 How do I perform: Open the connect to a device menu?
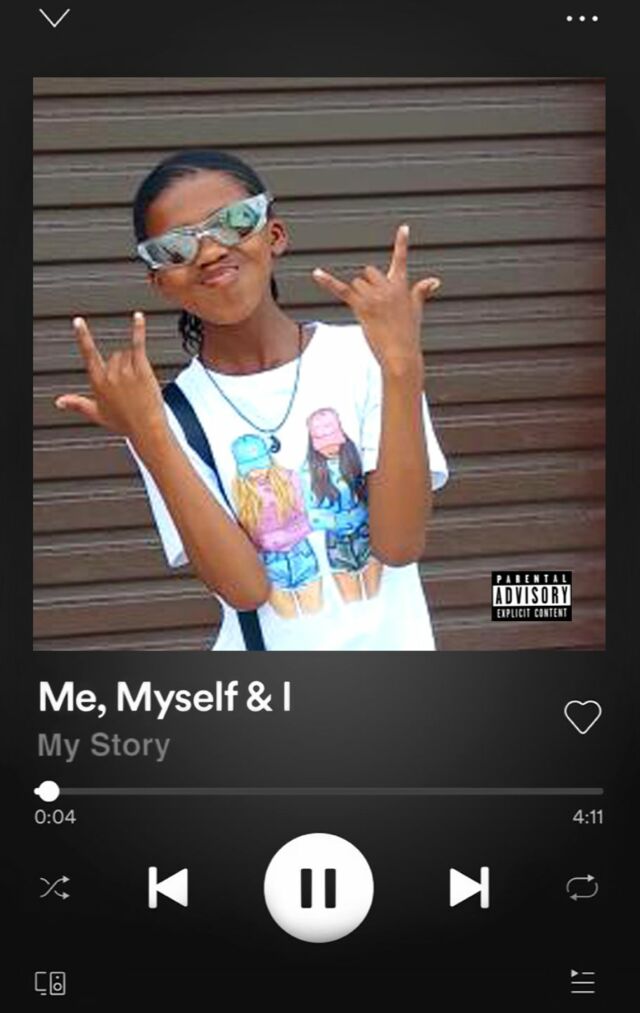click(x=51, y=982)
